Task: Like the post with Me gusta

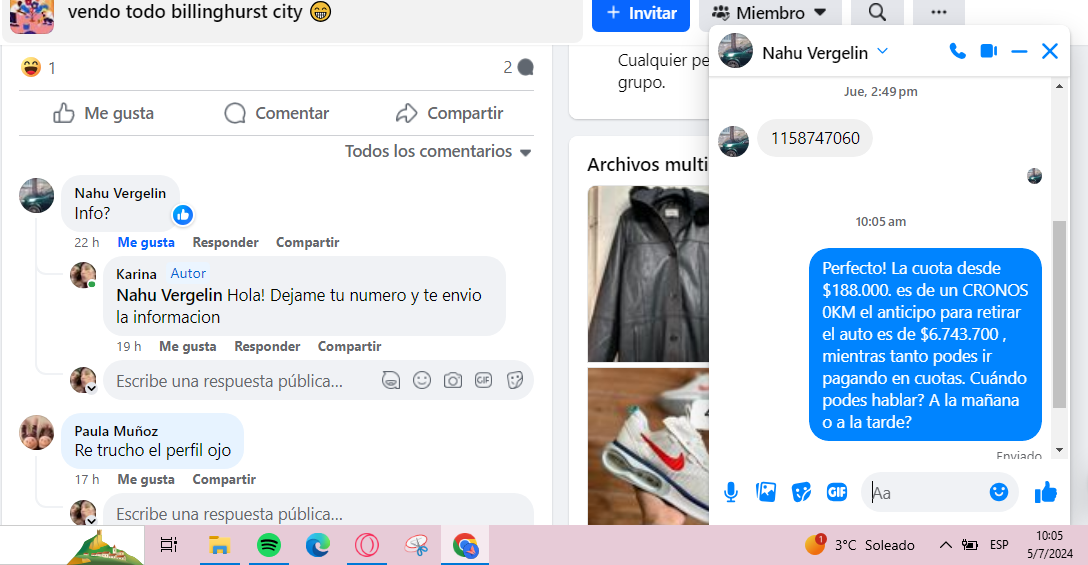Action: tap(104, 113)
